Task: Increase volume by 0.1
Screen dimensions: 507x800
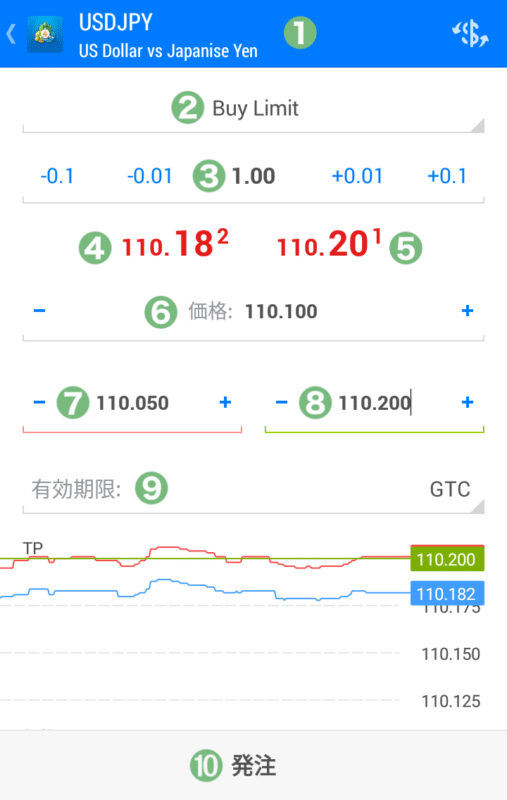Action: click(x=447, y=177)
